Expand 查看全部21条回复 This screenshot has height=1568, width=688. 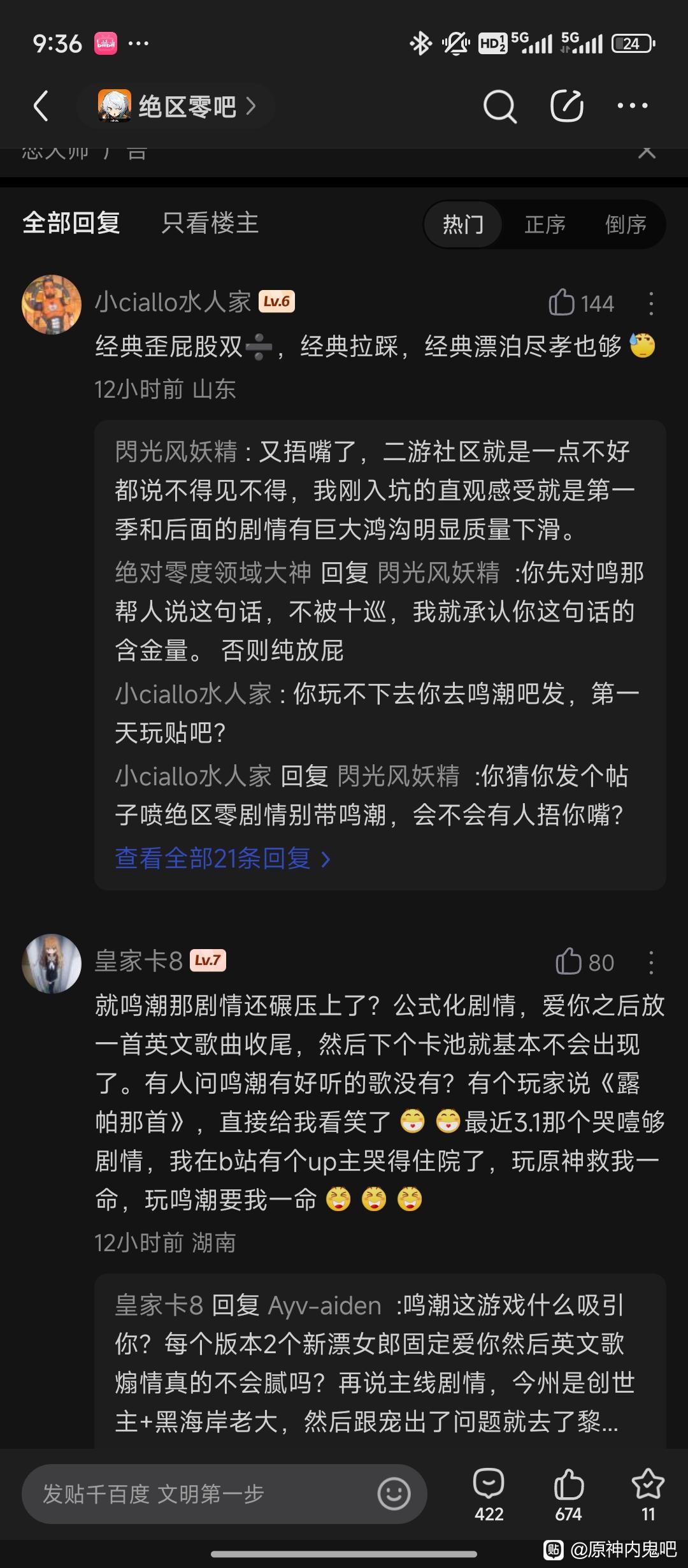pos(222,859)
